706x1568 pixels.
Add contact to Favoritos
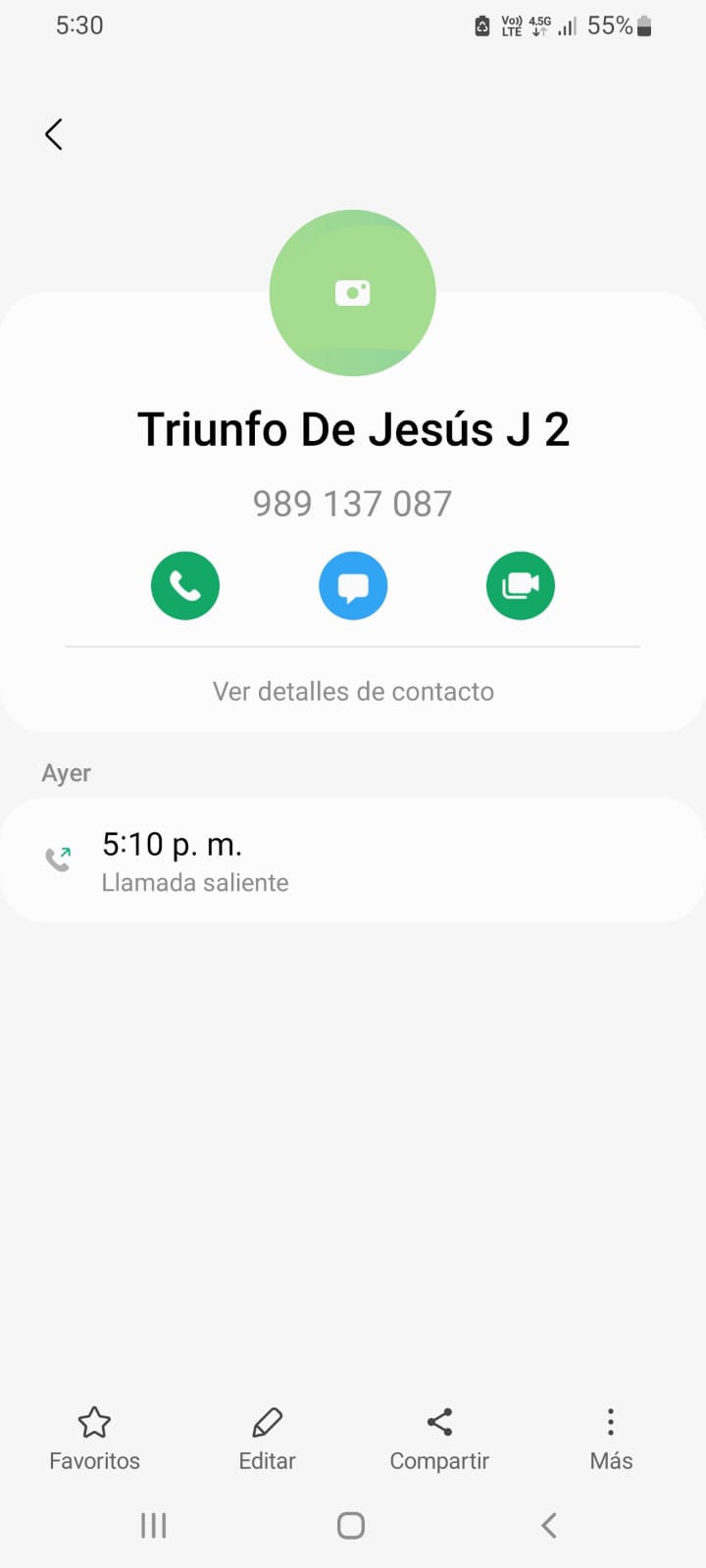(94, 1439)
